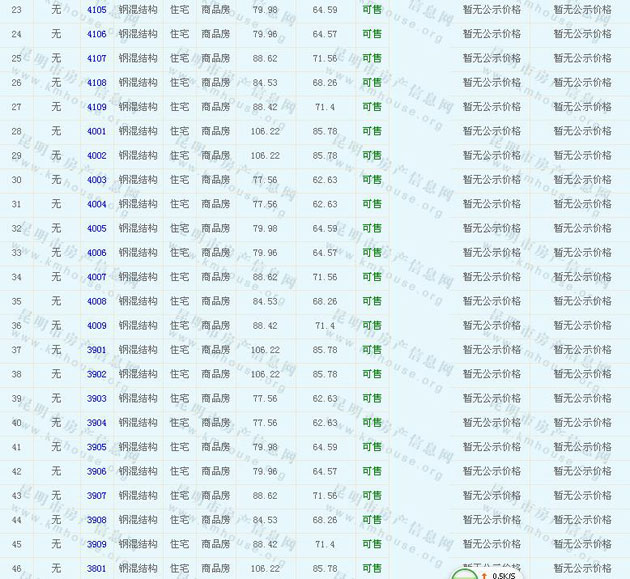Open room 4009 link
Viewport: 630px width, 579px height.
97,326
